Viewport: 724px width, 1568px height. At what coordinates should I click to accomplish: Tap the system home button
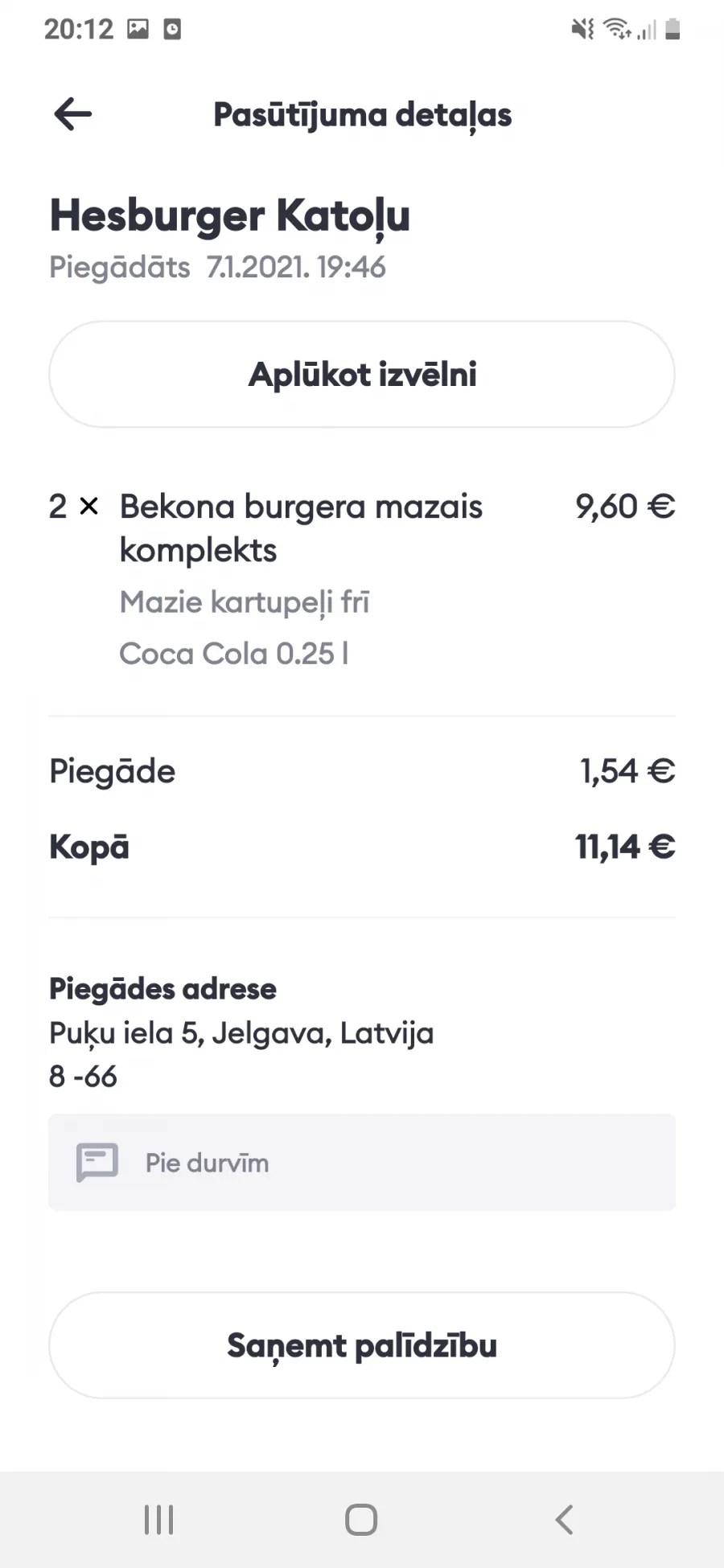tap(361, 1520)
